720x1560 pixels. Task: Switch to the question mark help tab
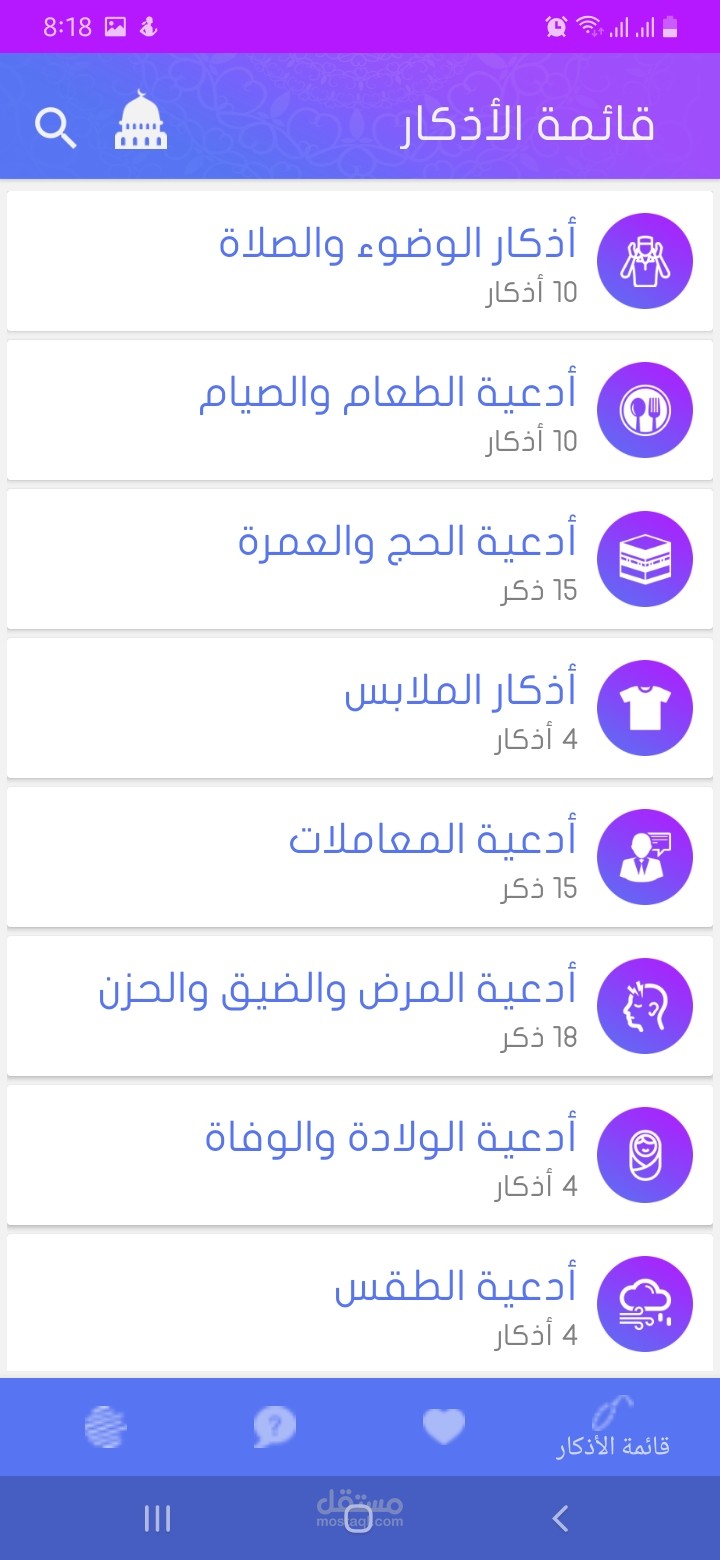coord(274,1427)
